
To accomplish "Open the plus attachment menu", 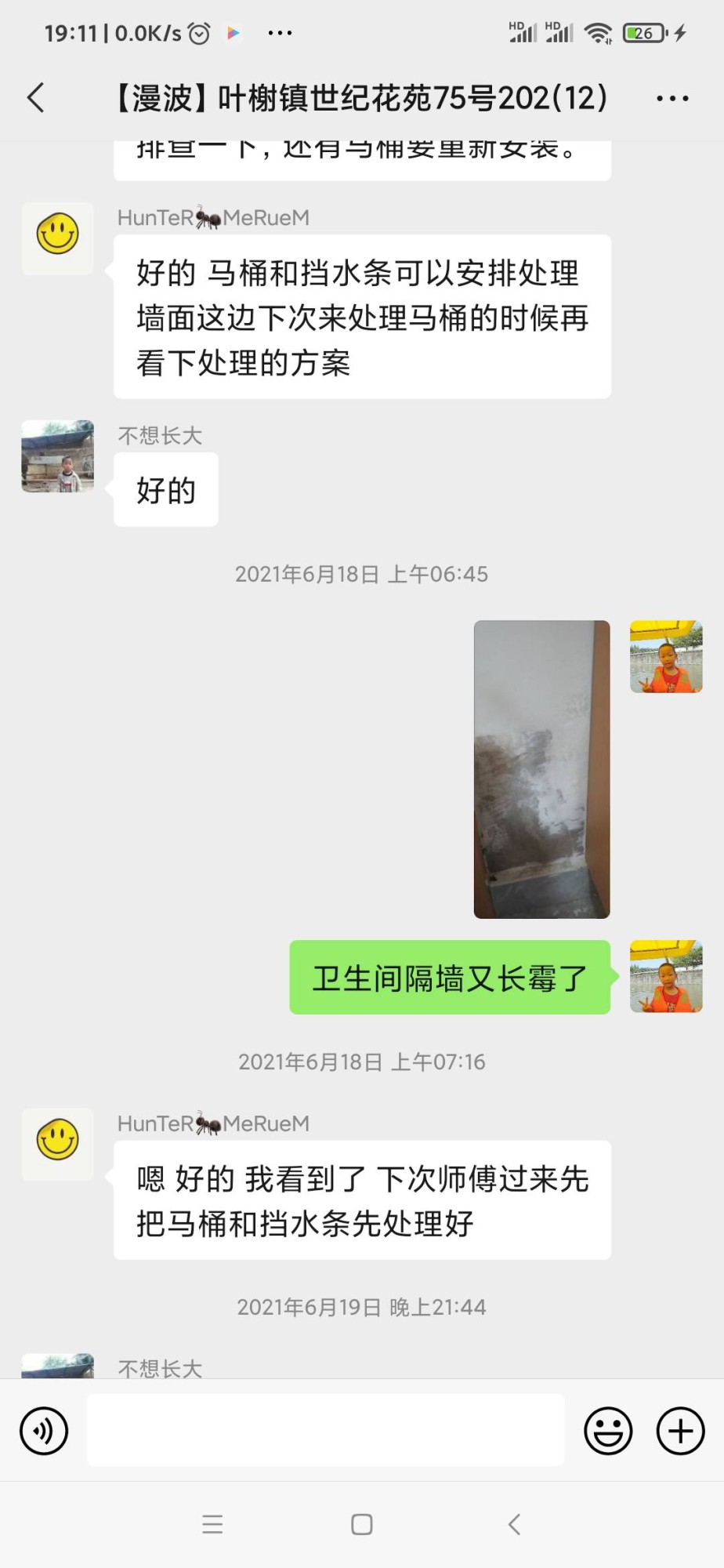I will point(680,1431).
